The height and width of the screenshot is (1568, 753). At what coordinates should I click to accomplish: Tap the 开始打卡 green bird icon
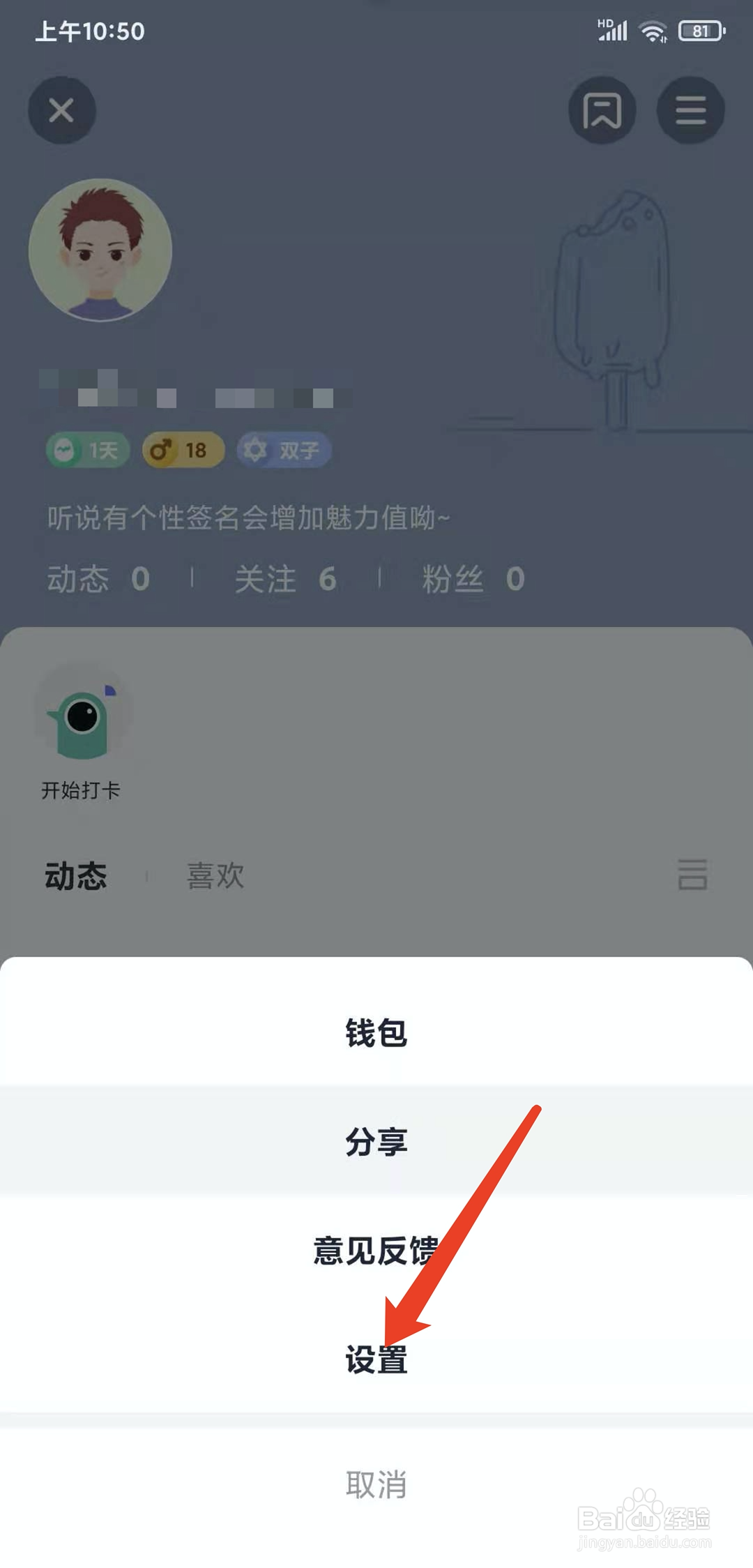(80, 718)
